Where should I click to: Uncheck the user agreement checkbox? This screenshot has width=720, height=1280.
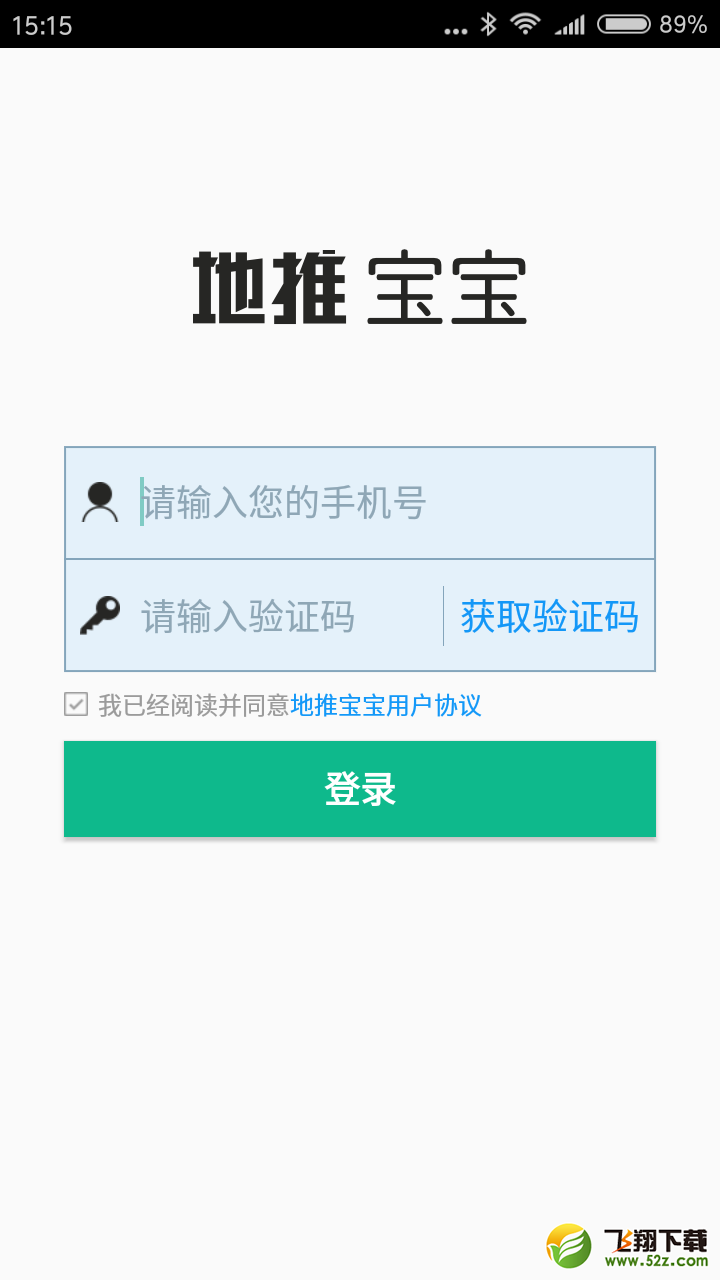click(76, 705)
